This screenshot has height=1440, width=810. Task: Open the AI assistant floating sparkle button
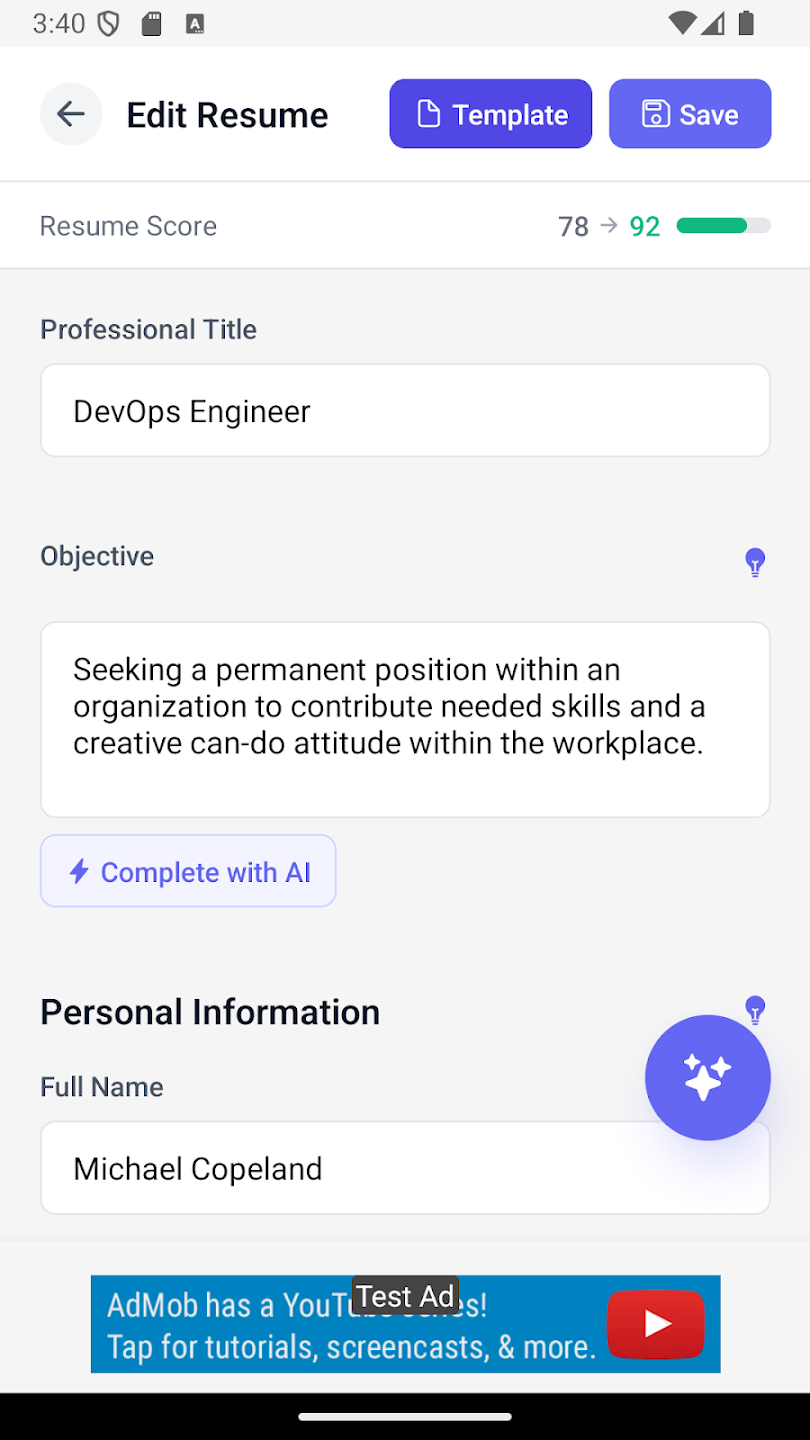(707, 1077)
